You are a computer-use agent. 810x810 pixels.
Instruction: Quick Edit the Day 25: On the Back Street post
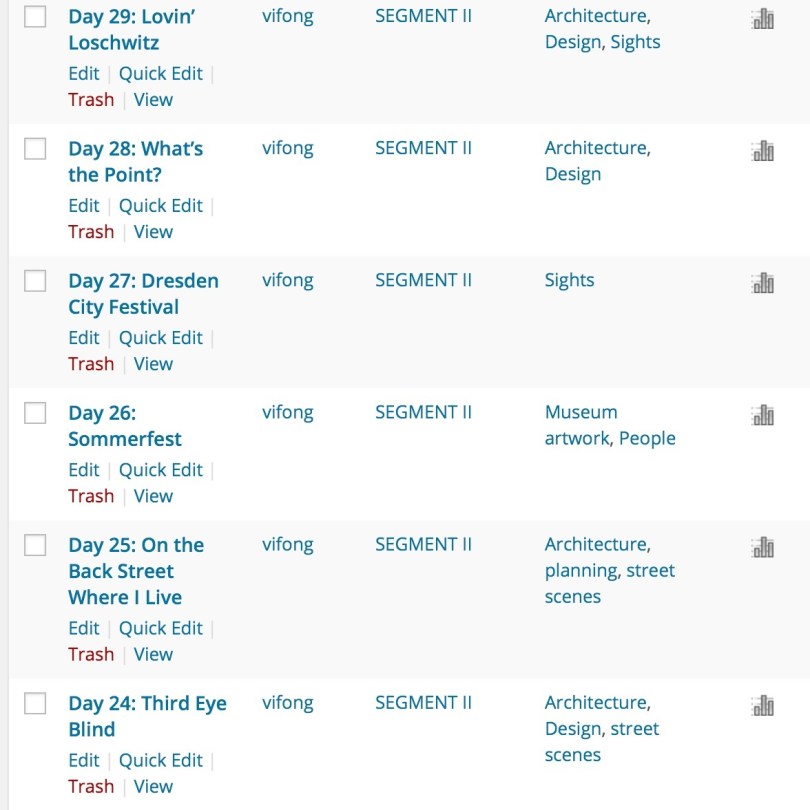pyautogui.click(x=160, y=628)
